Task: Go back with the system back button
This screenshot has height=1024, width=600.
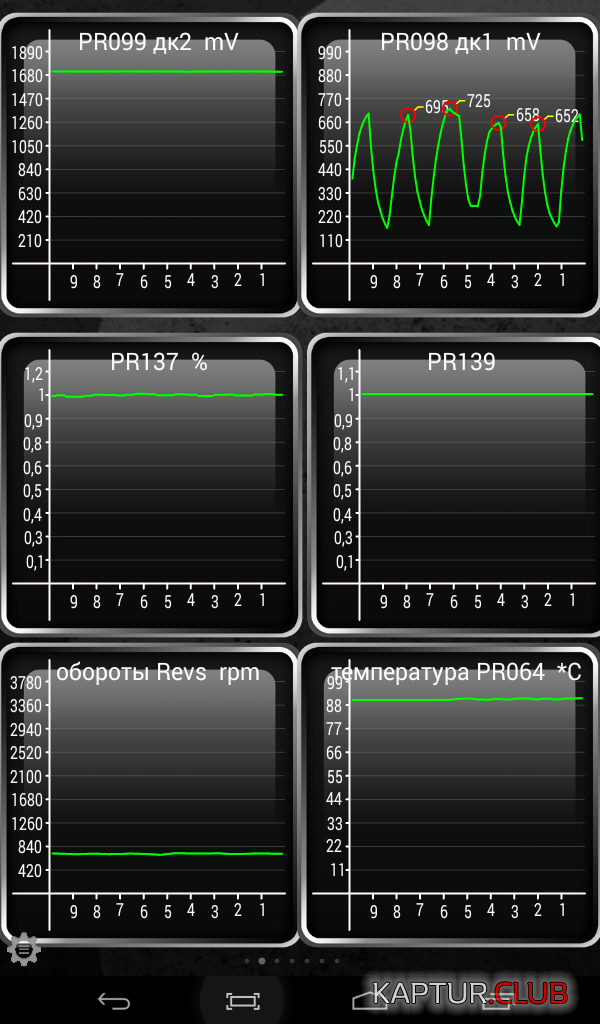Action: point(114,1000)
